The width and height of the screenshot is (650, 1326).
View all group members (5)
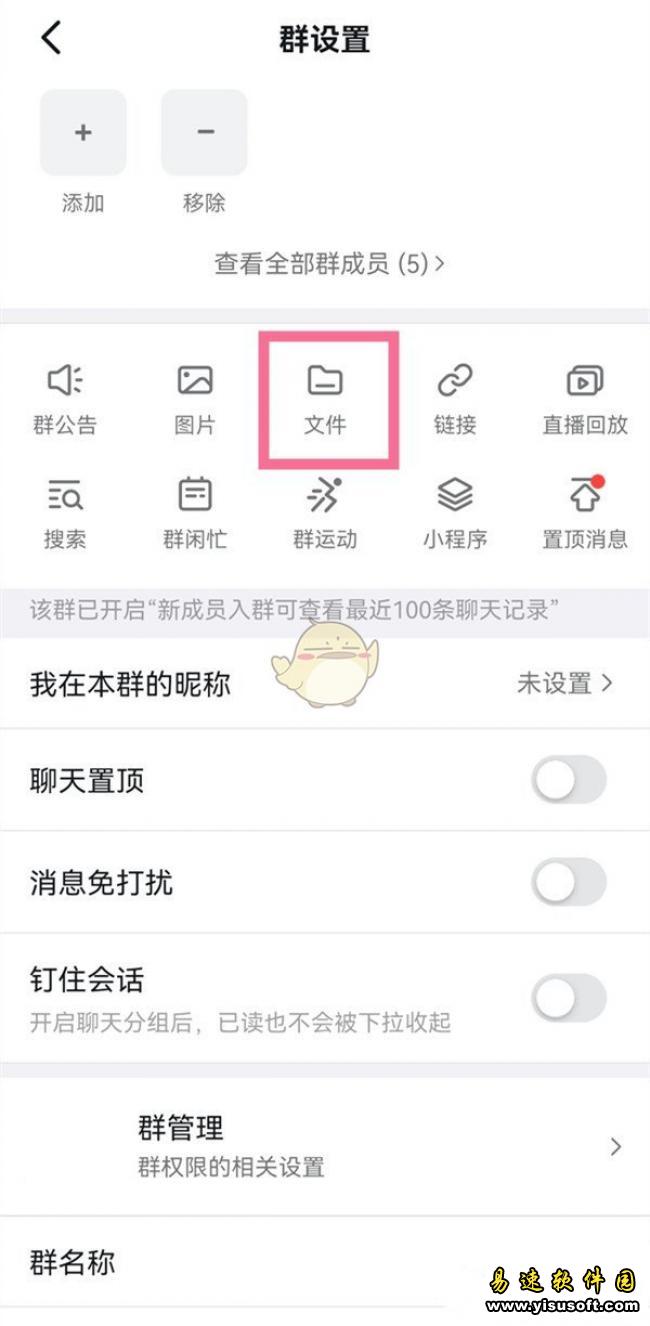329,264
